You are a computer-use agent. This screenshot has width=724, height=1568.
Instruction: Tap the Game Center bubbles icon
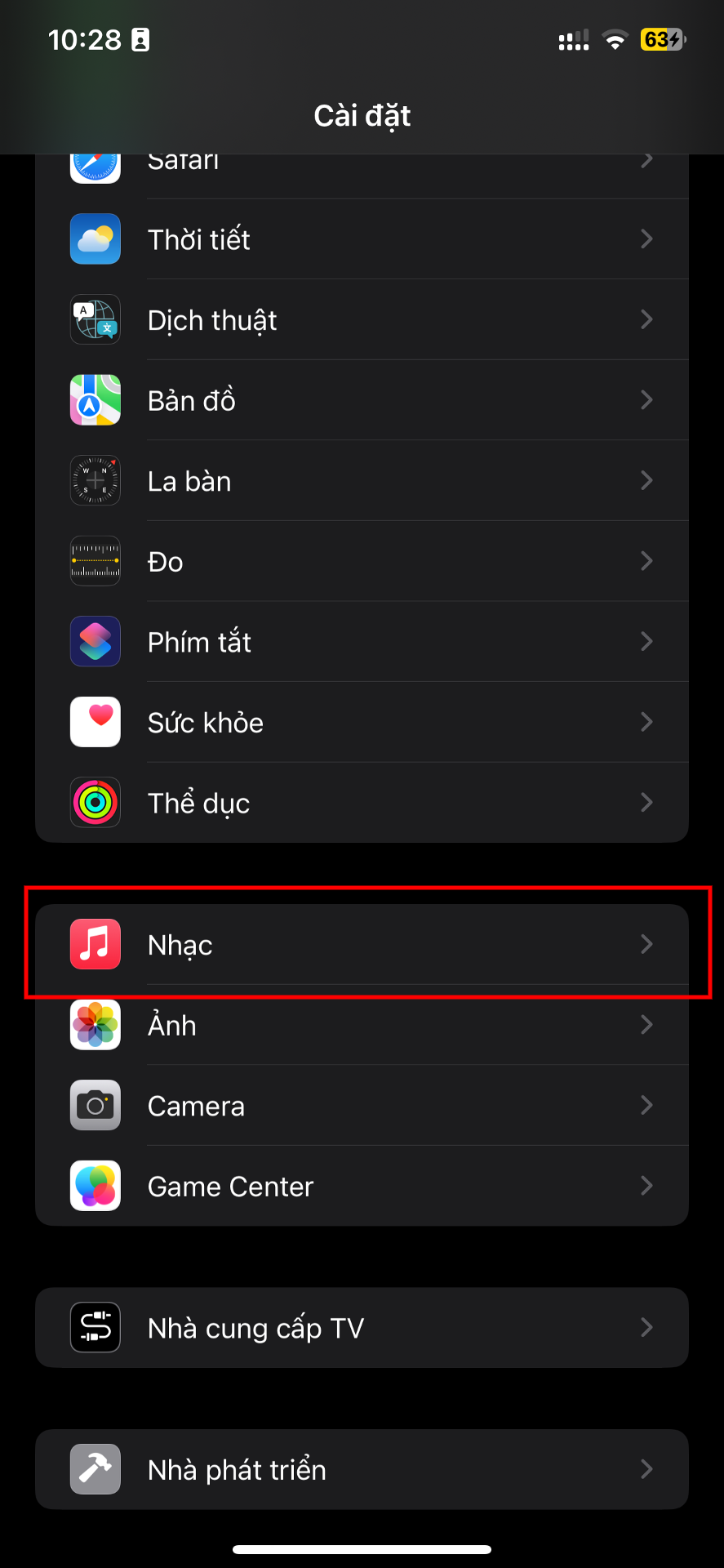(x=95, y=1185)
